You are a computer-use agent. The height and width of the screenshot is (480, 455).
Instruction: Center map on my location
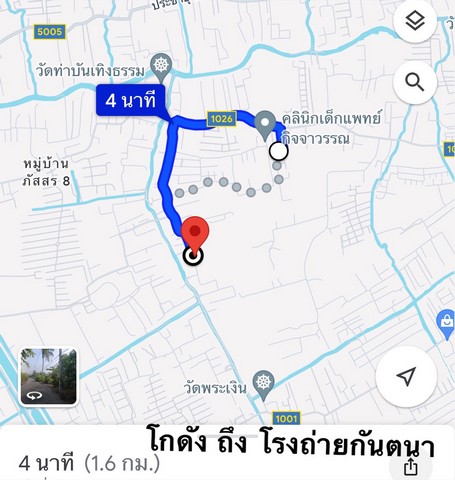click(406, 377)
